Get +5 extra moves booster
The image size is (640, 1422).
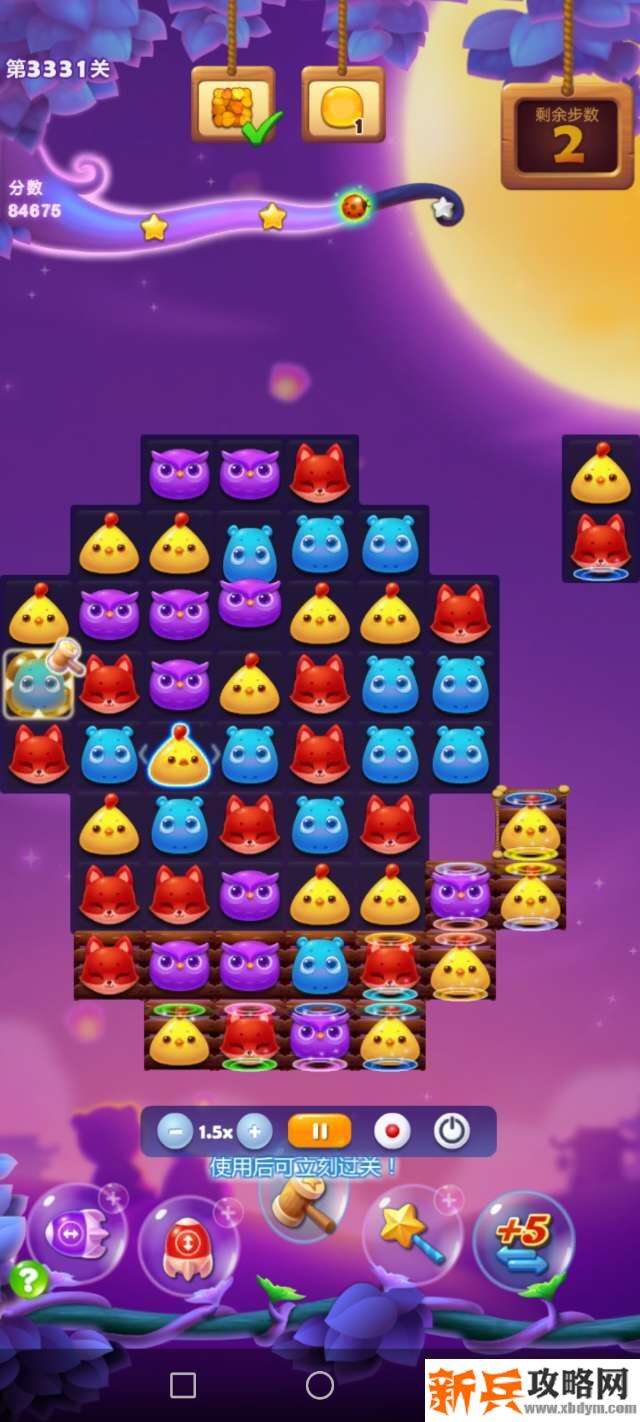(x=523, y=1241)
